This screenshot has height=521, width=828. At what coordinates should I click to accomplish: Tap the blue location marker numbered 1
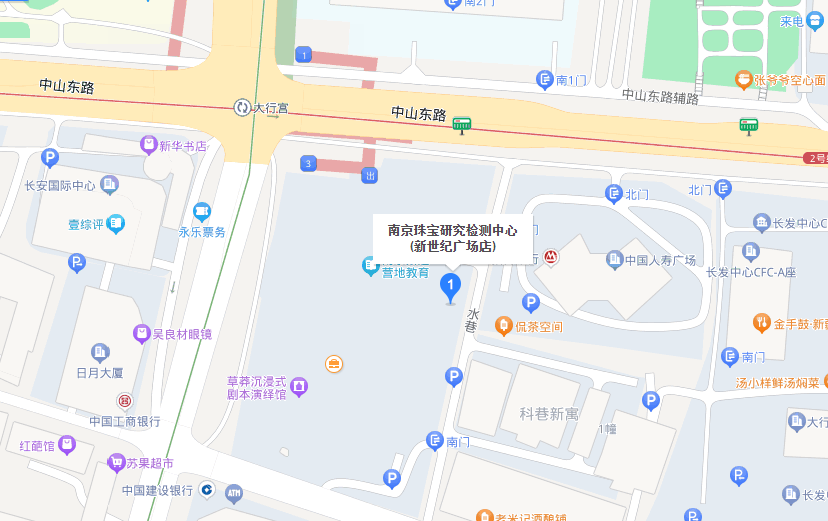(451, 289)
